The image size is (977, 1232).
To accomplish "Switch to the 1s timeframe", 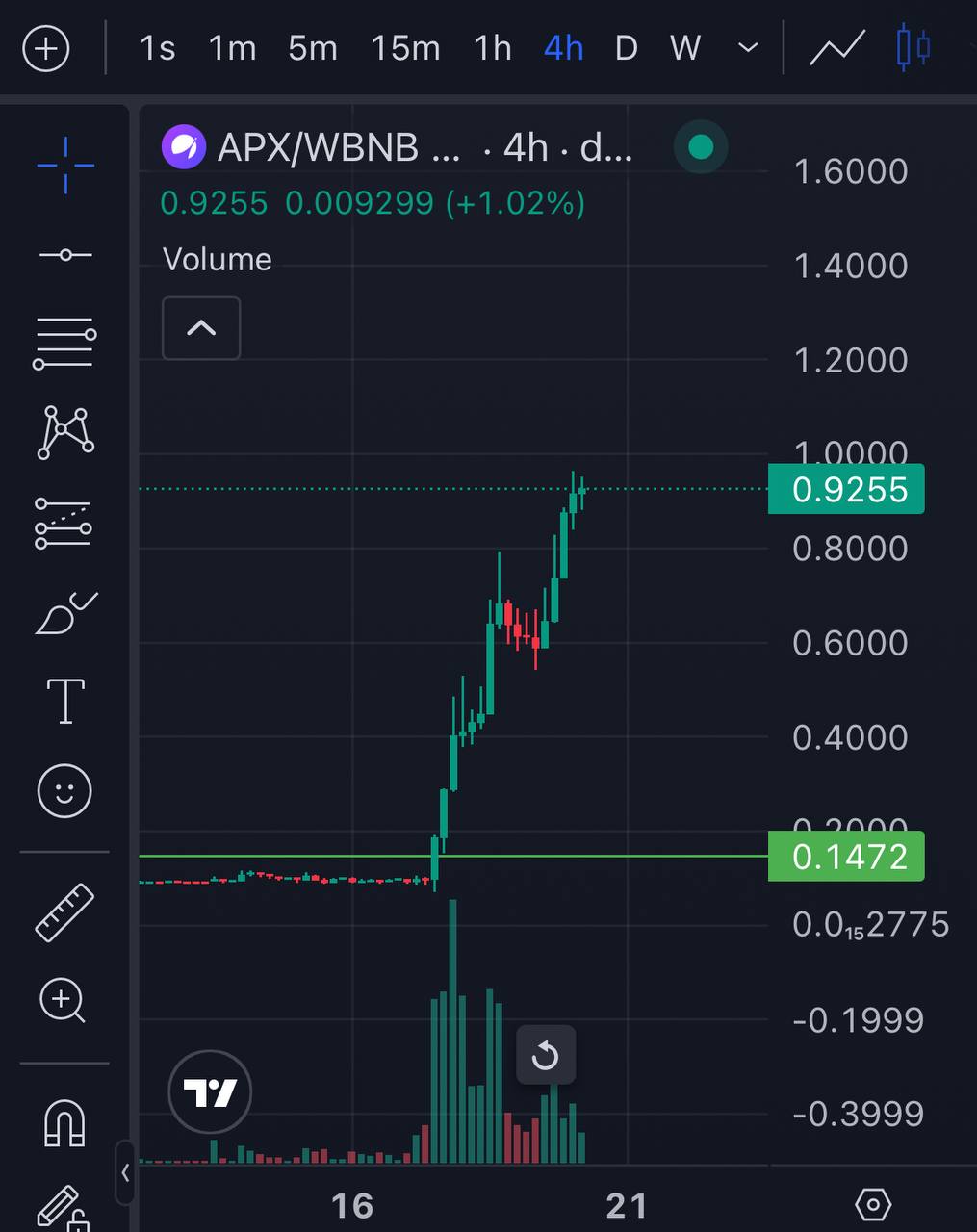I will [158, 48].
